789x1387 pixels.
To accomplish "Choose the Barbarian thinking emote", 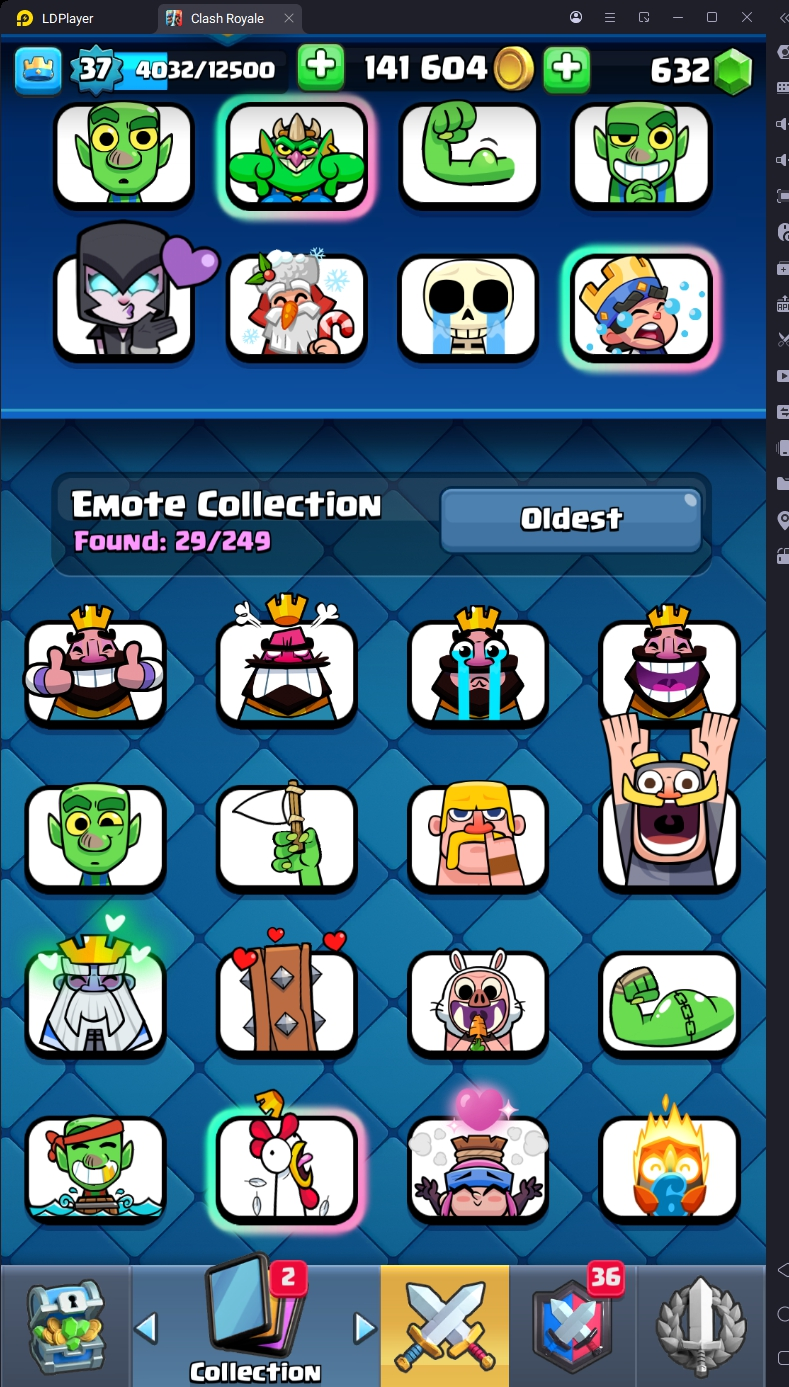I will (x=478, y=837).
